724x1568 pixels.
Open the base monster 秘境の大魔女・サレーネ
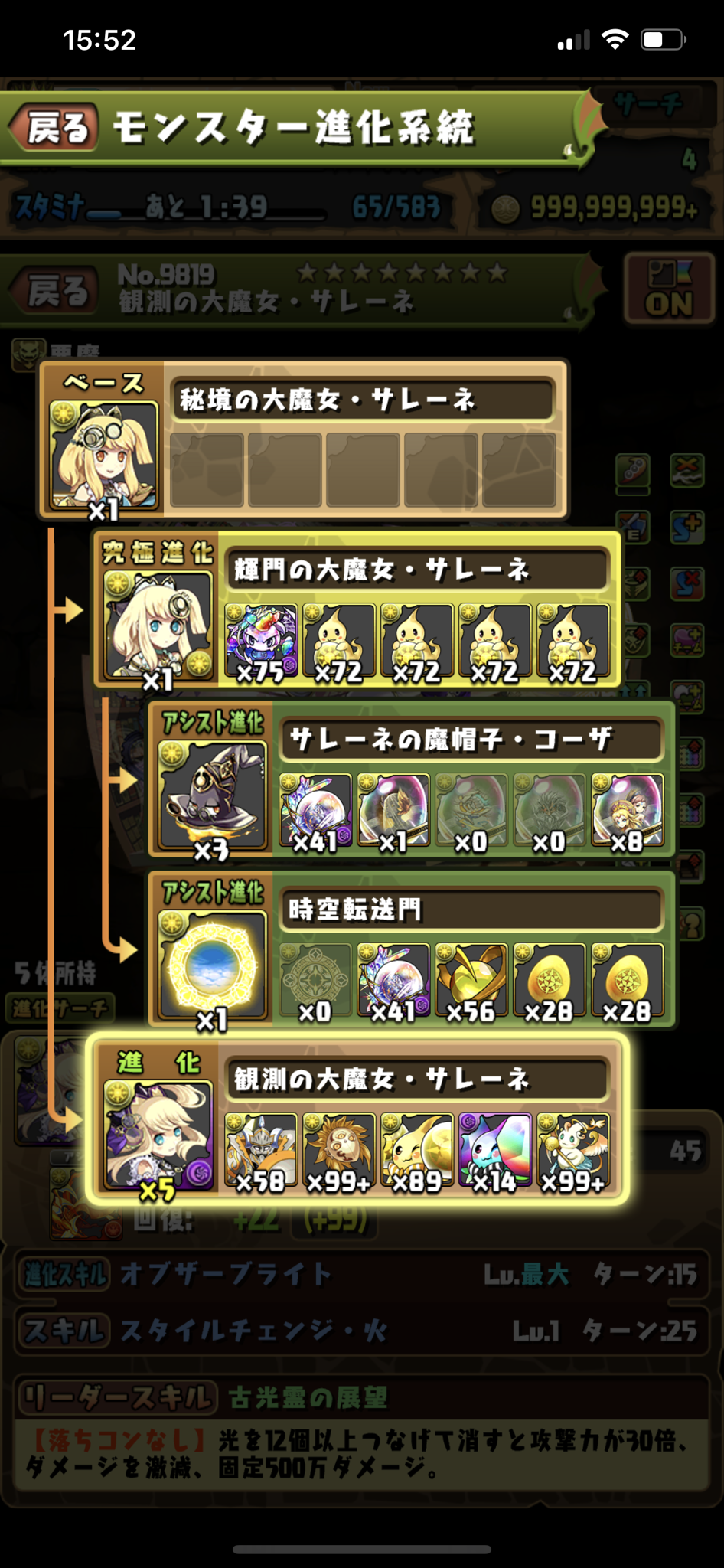[103, 454]
